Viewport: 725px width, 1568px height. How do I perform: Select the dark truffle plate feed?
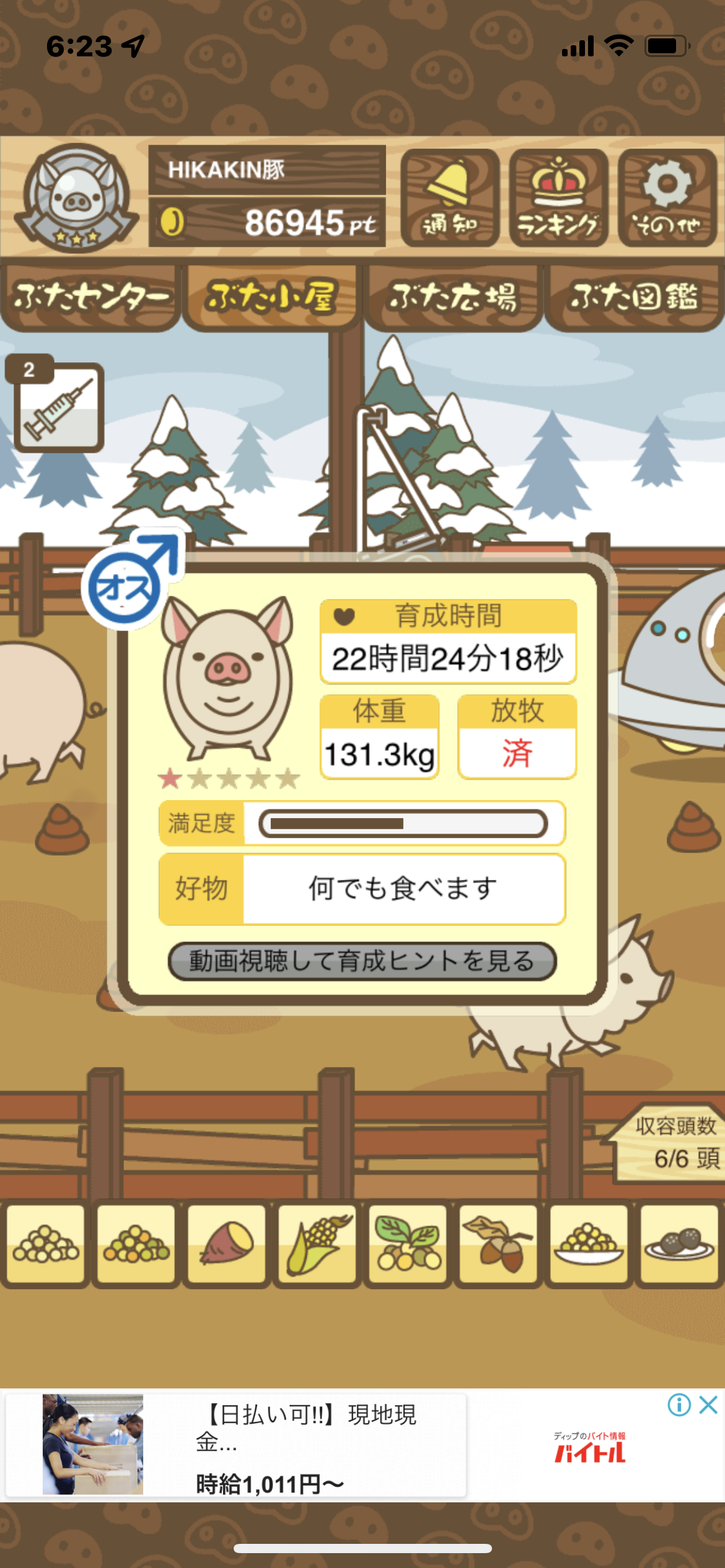679,1244
